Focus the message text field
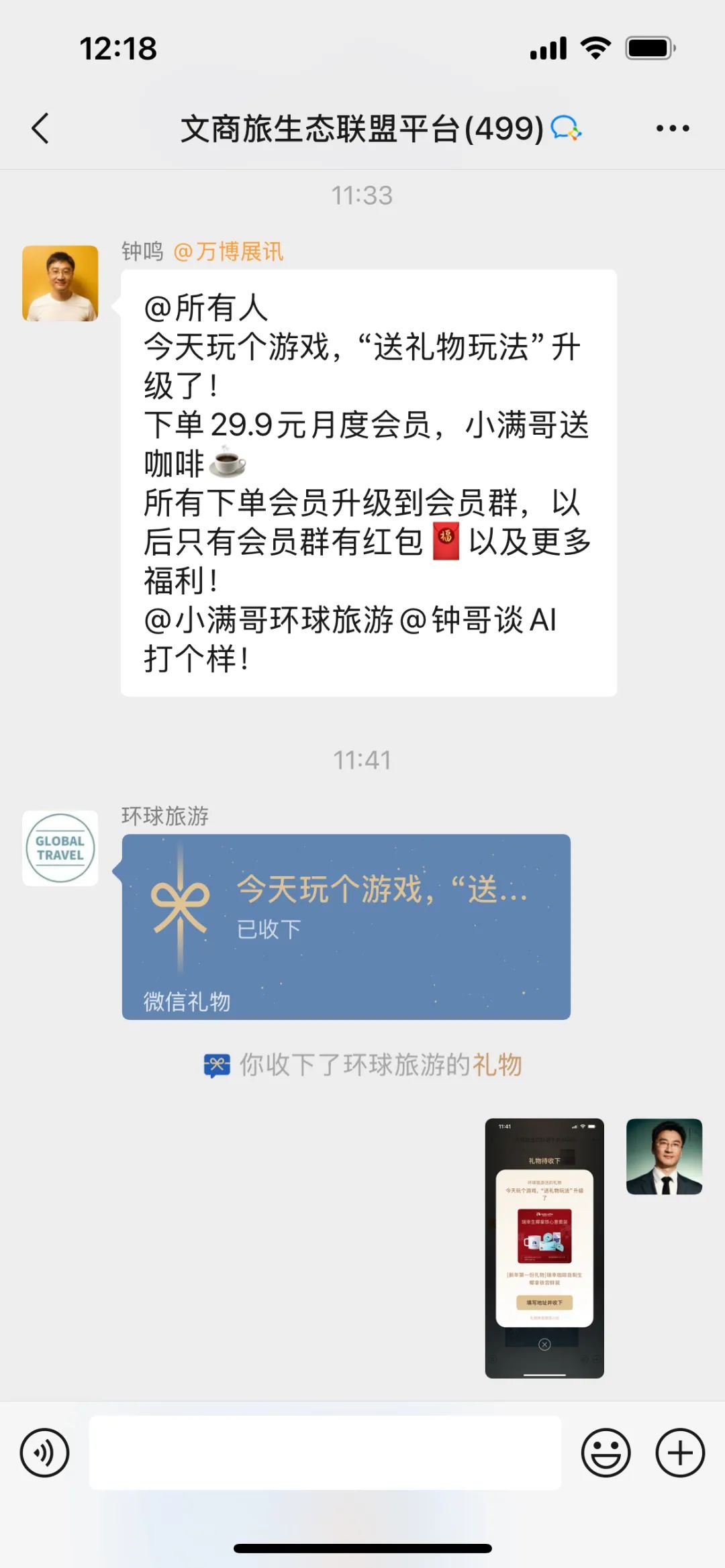The height and width of the screenshot is (1568, 725). click(x=325, y=1453)
